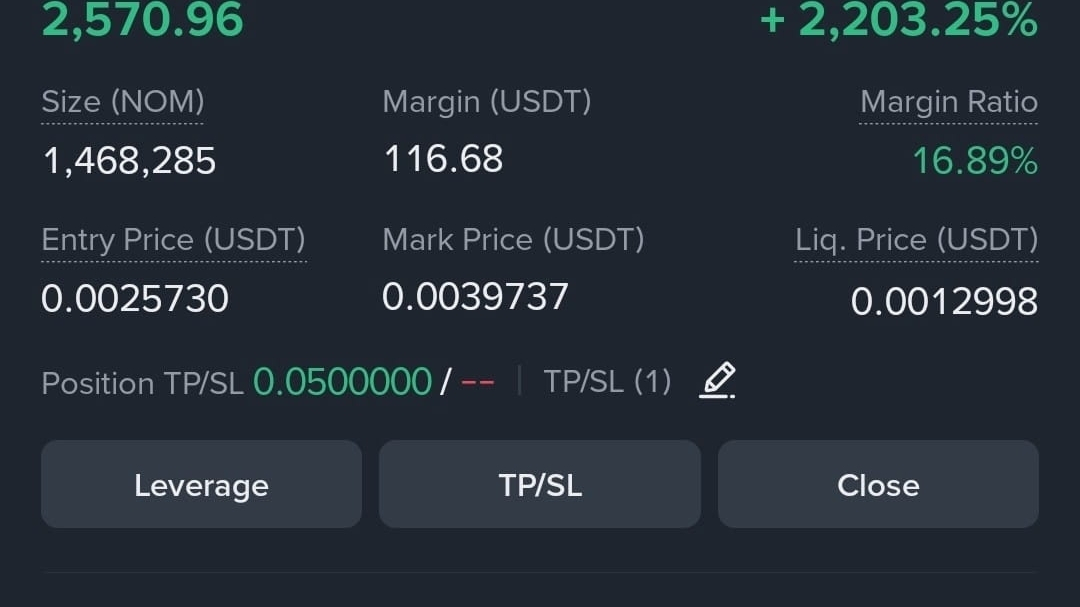
Task: Show info for Size (NOM) label
Action: pyautogui.click(x=123, y=102)
